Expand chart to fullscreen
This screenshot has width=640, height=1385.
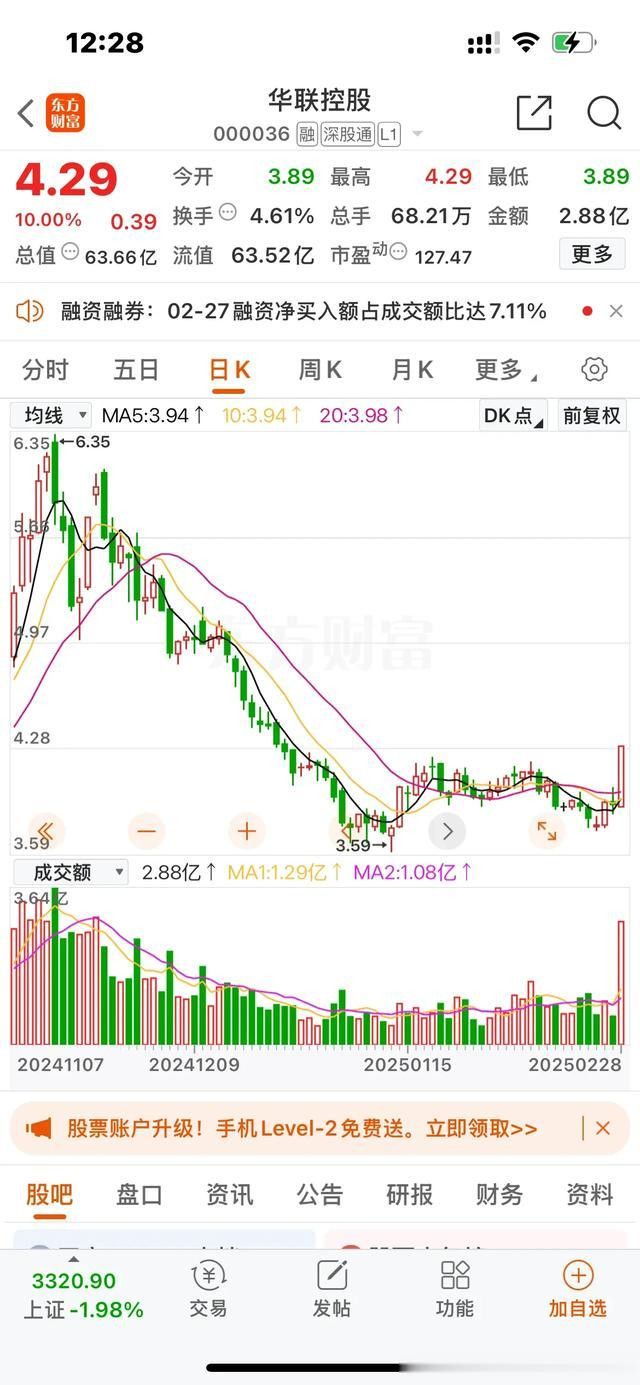[547, 830]
